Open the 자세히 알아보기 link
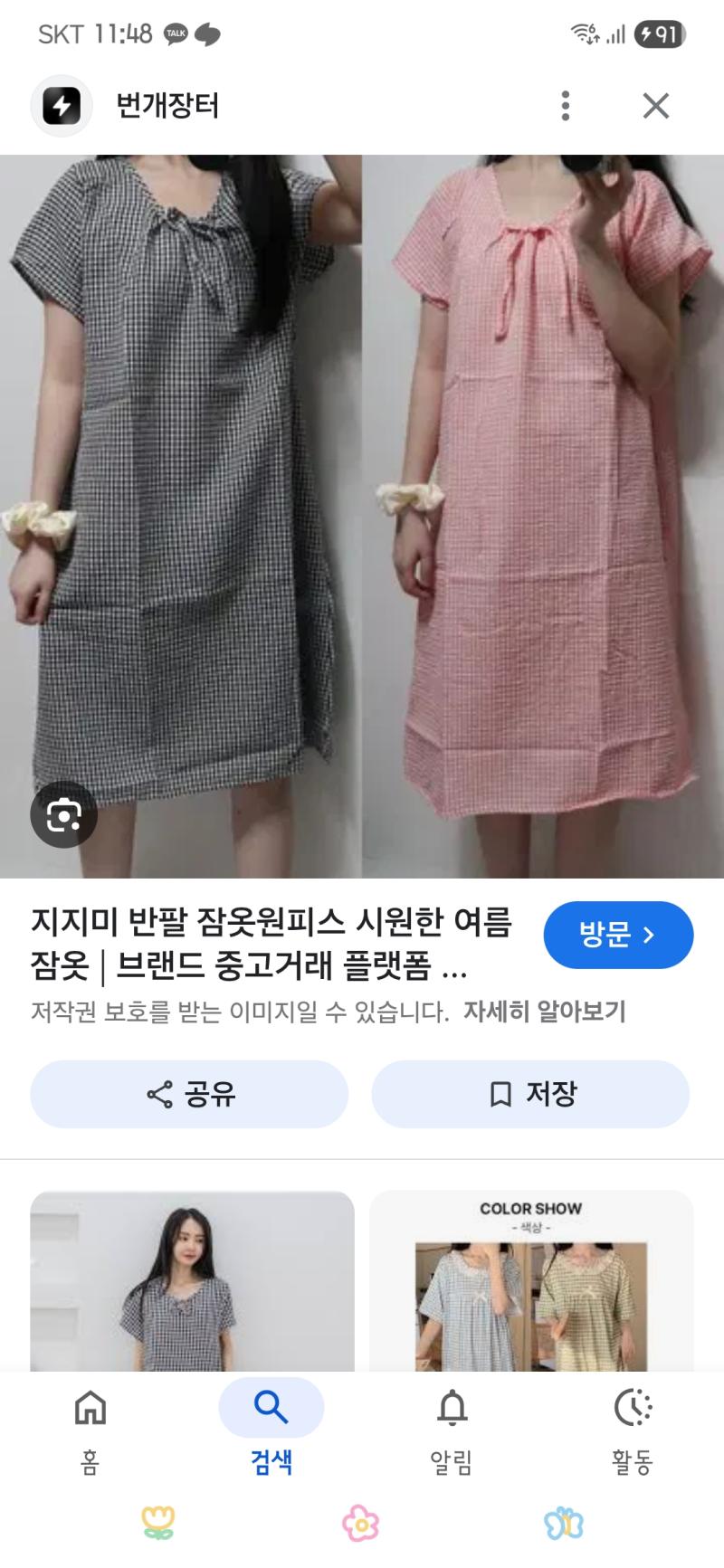724x1568 pixels. 545,1011
